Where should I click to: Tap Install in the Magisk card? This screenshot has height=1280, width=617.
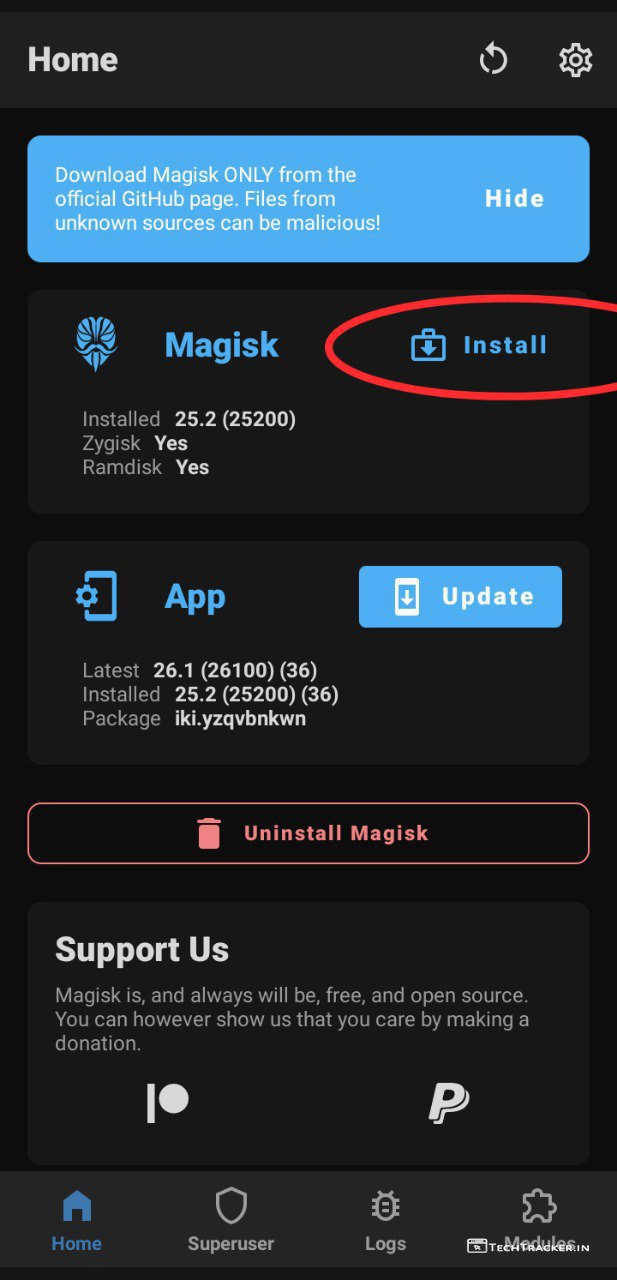pyautogui.click(x=480, y=346)
